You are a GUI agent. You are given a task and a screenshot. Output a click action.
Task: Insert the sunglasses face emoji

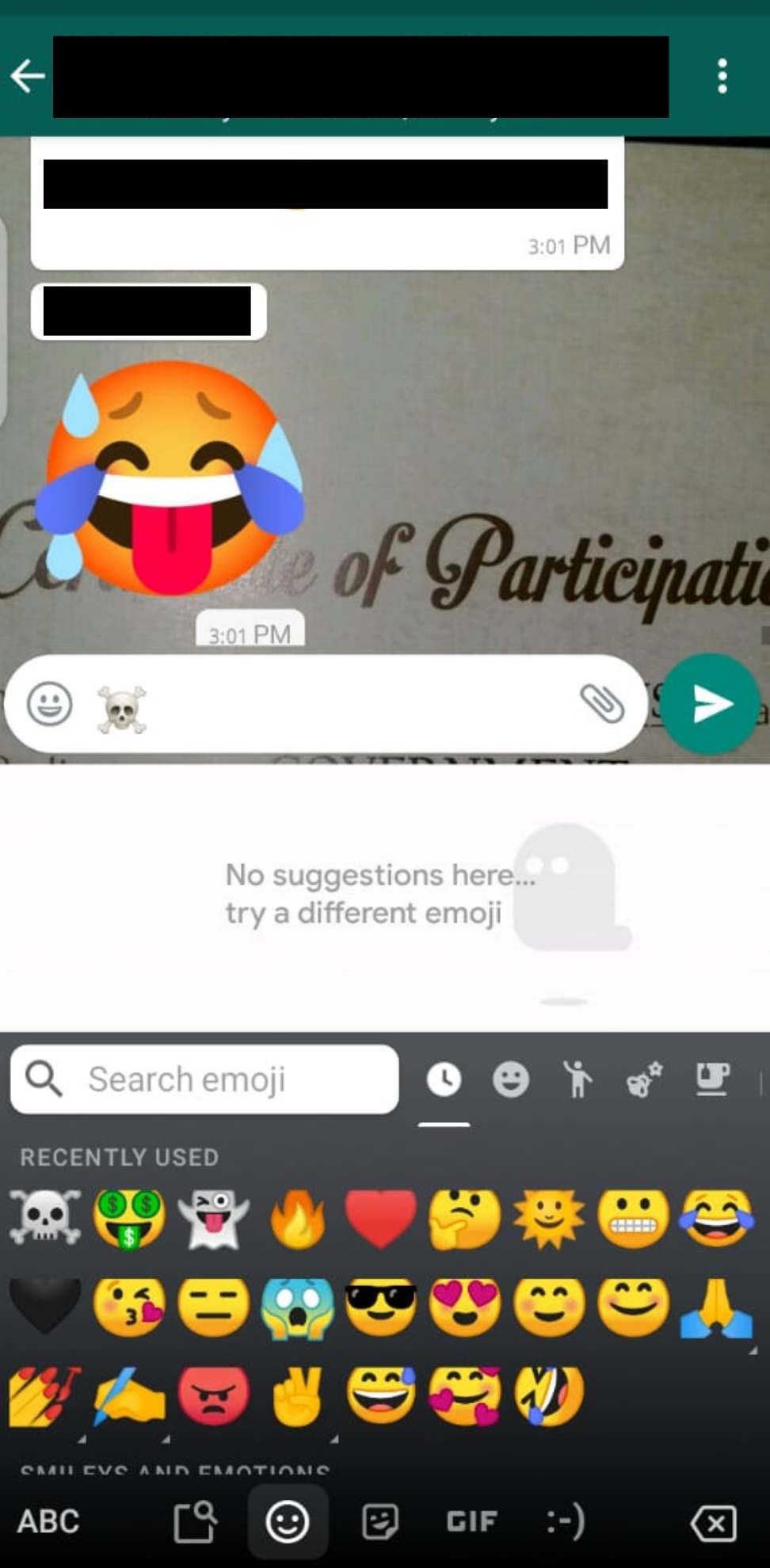(381, 1307)
